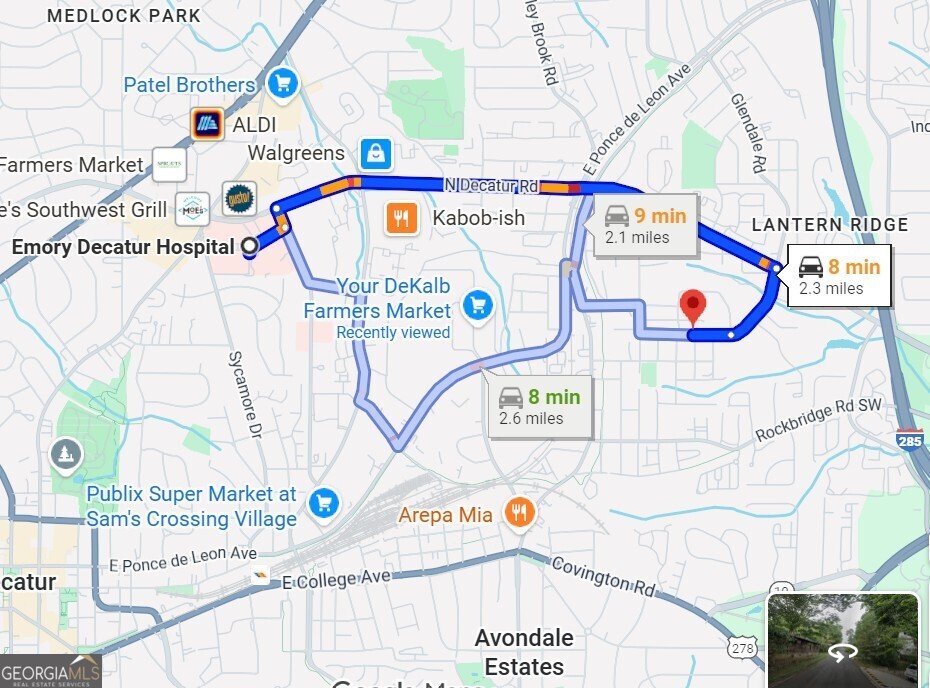The image size is (930, 688).
Task: Open the Publix Super Market pin
Action: click(323, 503)
